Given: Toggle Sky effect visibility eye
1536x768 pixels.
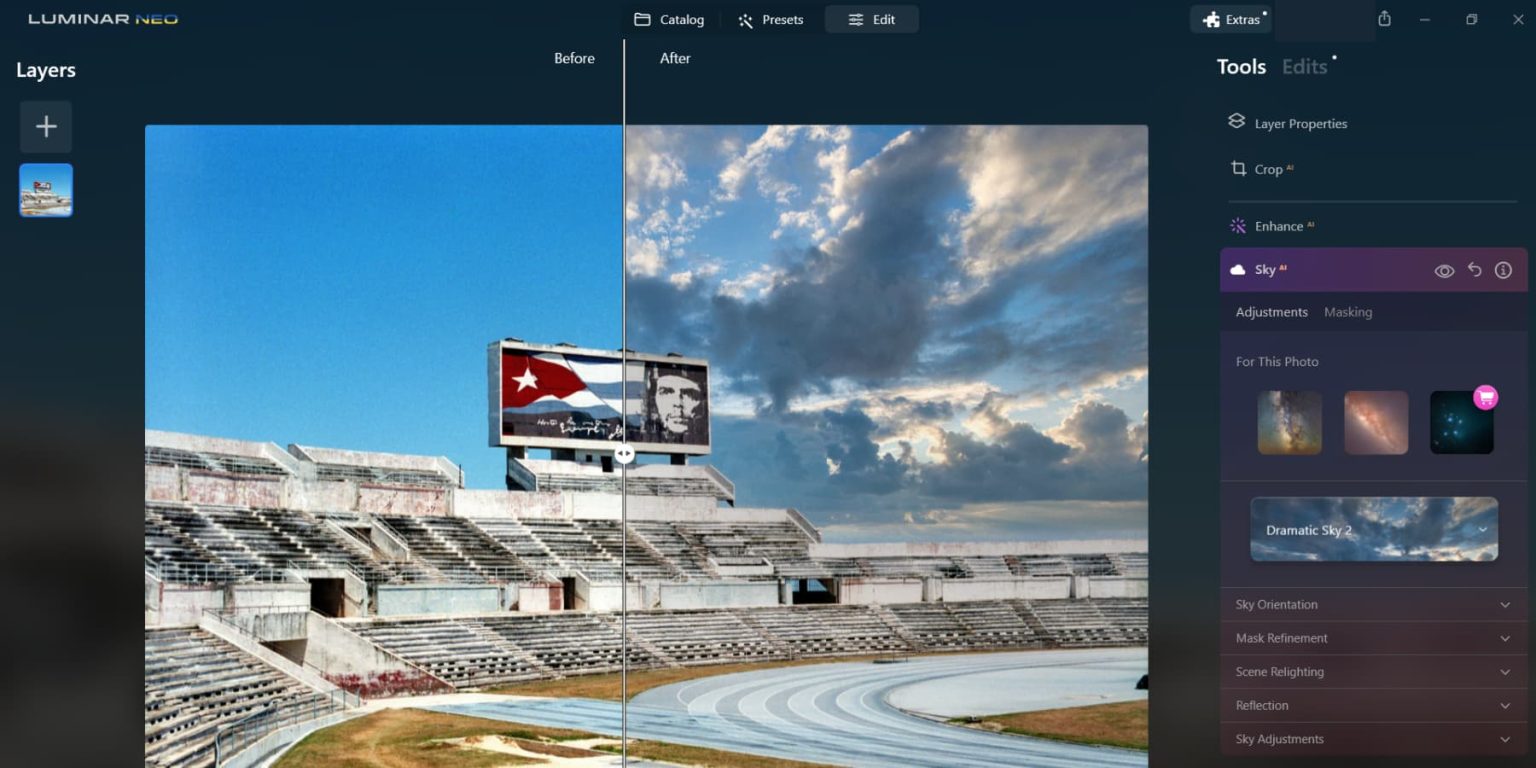Looking at the screenshot, I should [1444, 271].
